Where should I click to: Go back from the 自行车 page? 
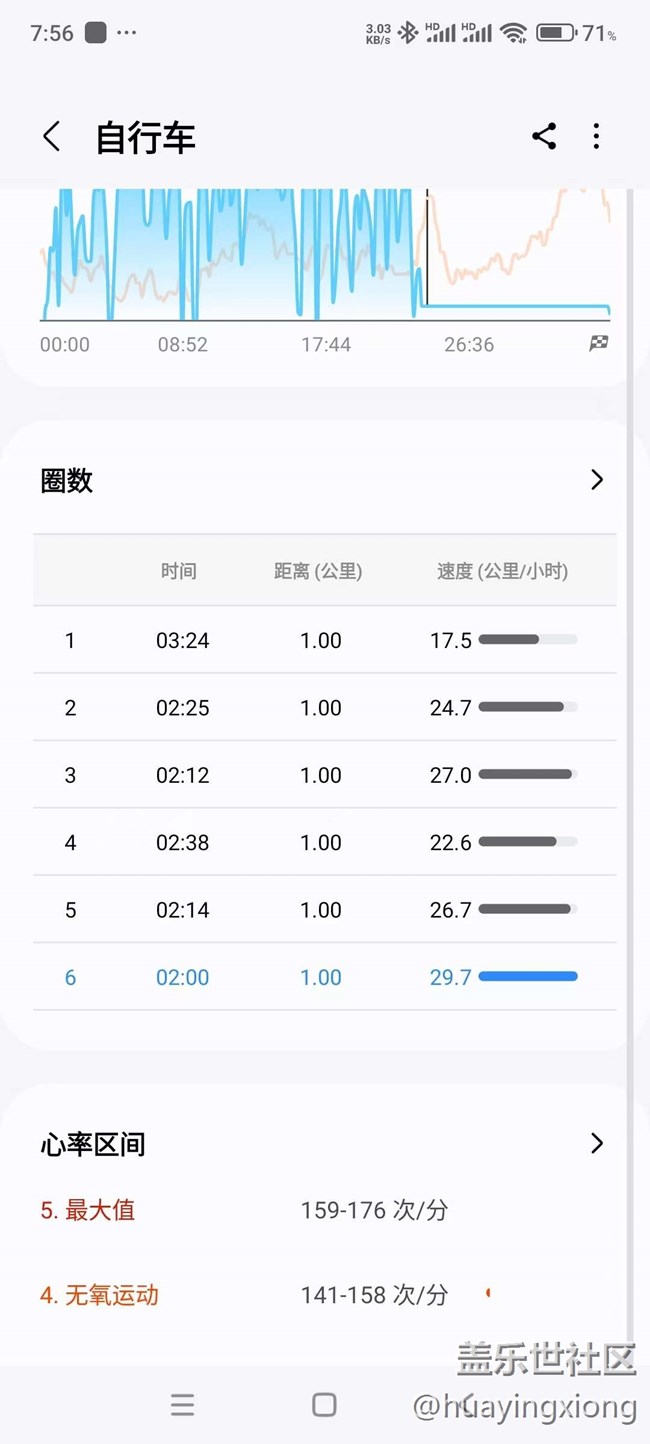tap(52, 137)
